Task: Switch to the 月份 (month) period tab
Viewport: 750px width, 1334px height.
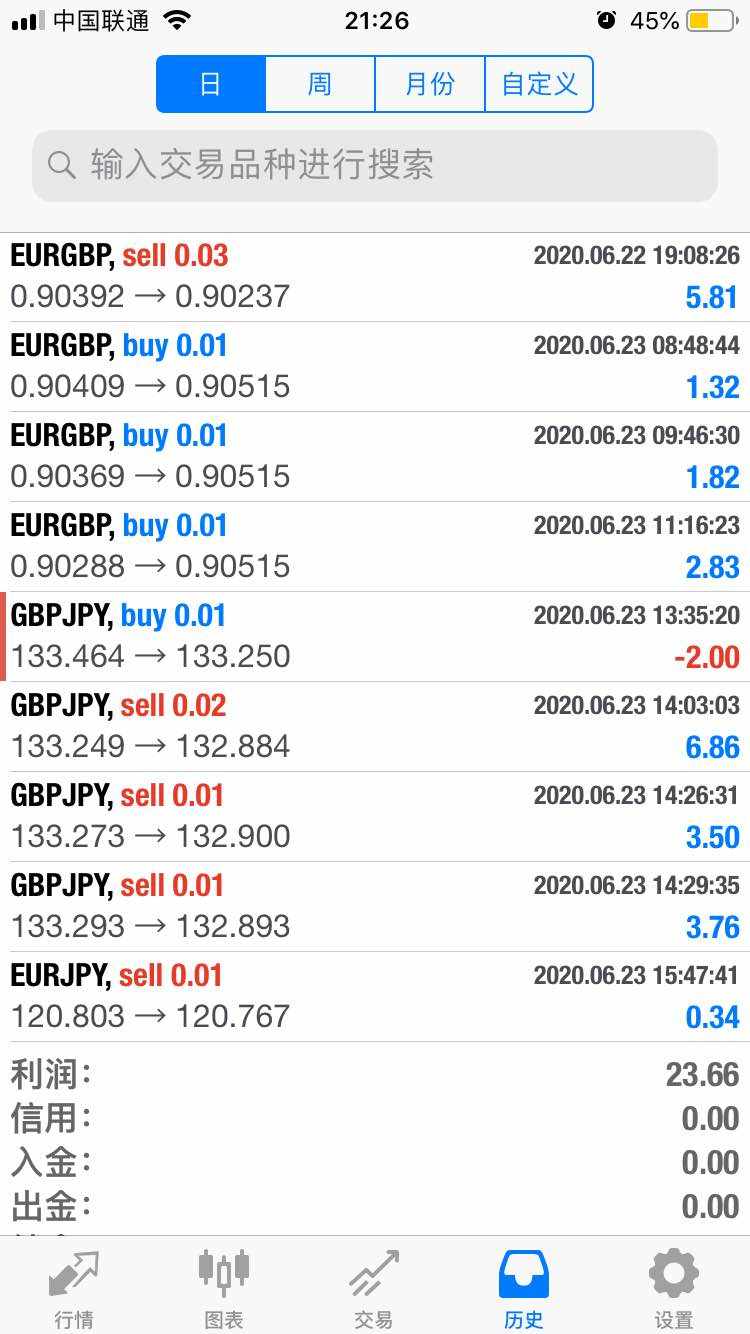Action: click(430, 84)
